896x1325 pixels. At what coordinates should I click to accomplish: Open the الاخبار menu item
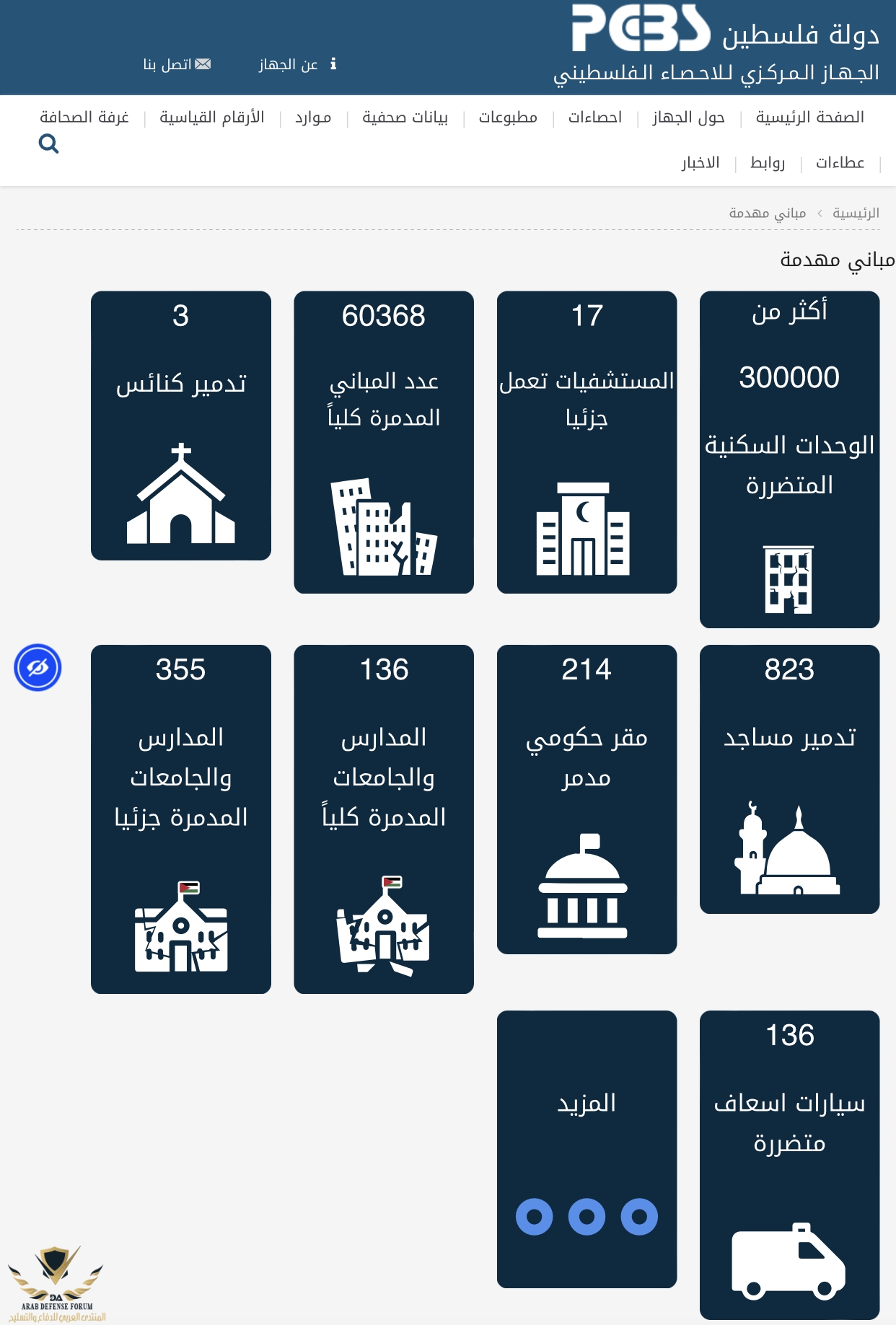[x=700, y=163]
